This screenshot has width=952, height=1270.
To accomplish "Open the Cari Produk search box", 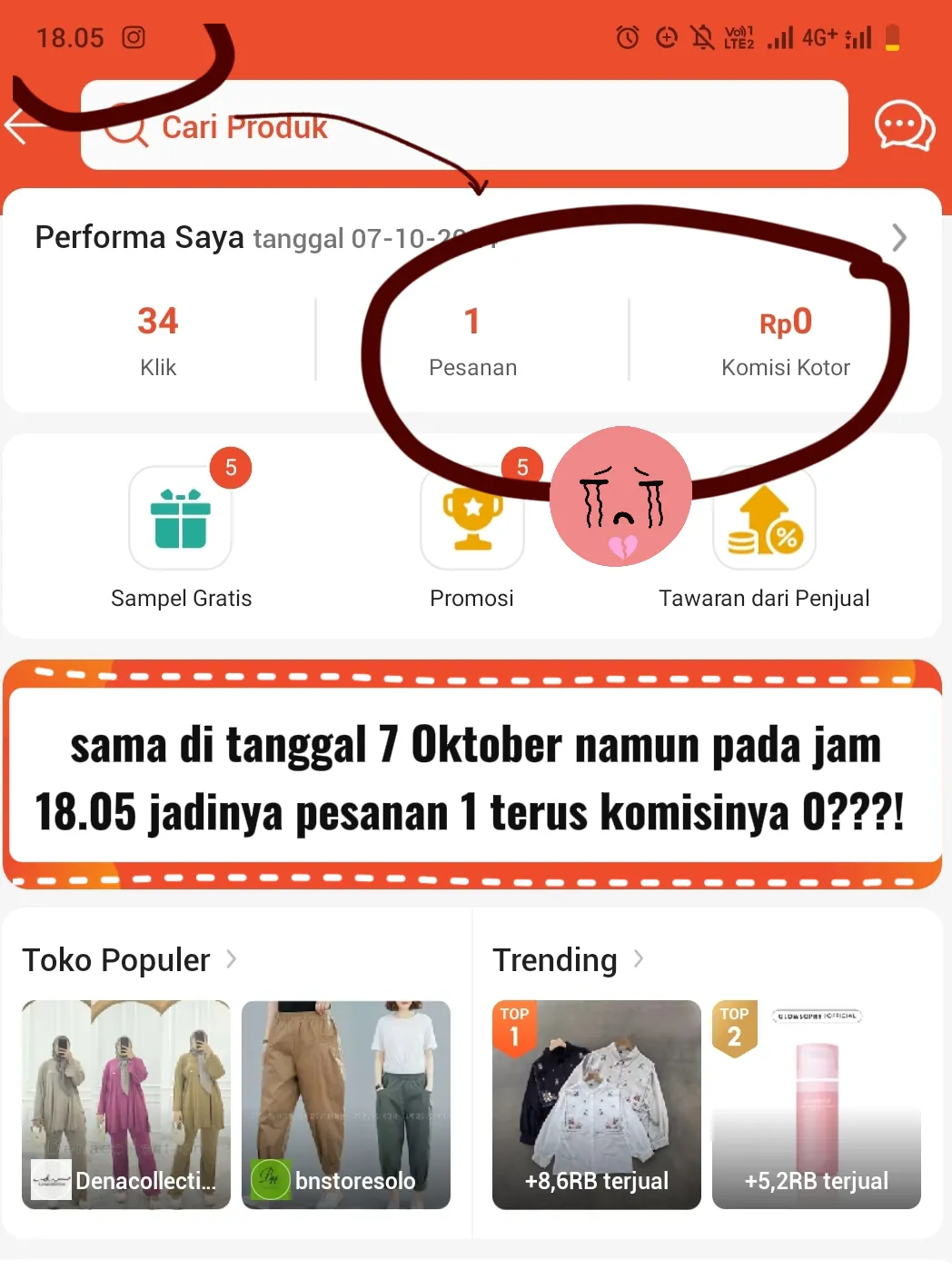I will [463, 125].
